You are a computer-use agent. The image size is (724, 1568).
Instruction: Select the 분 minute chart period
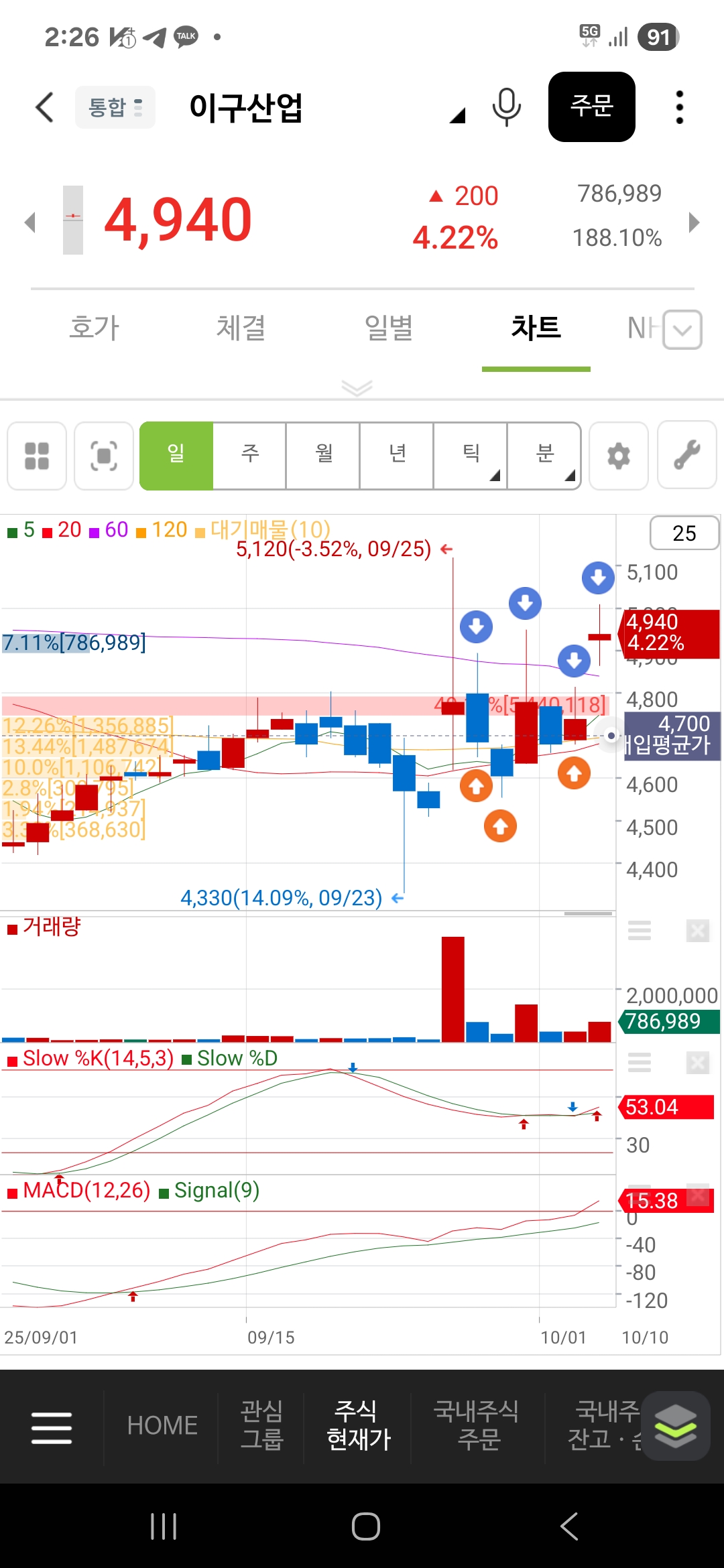pos(544,456)
